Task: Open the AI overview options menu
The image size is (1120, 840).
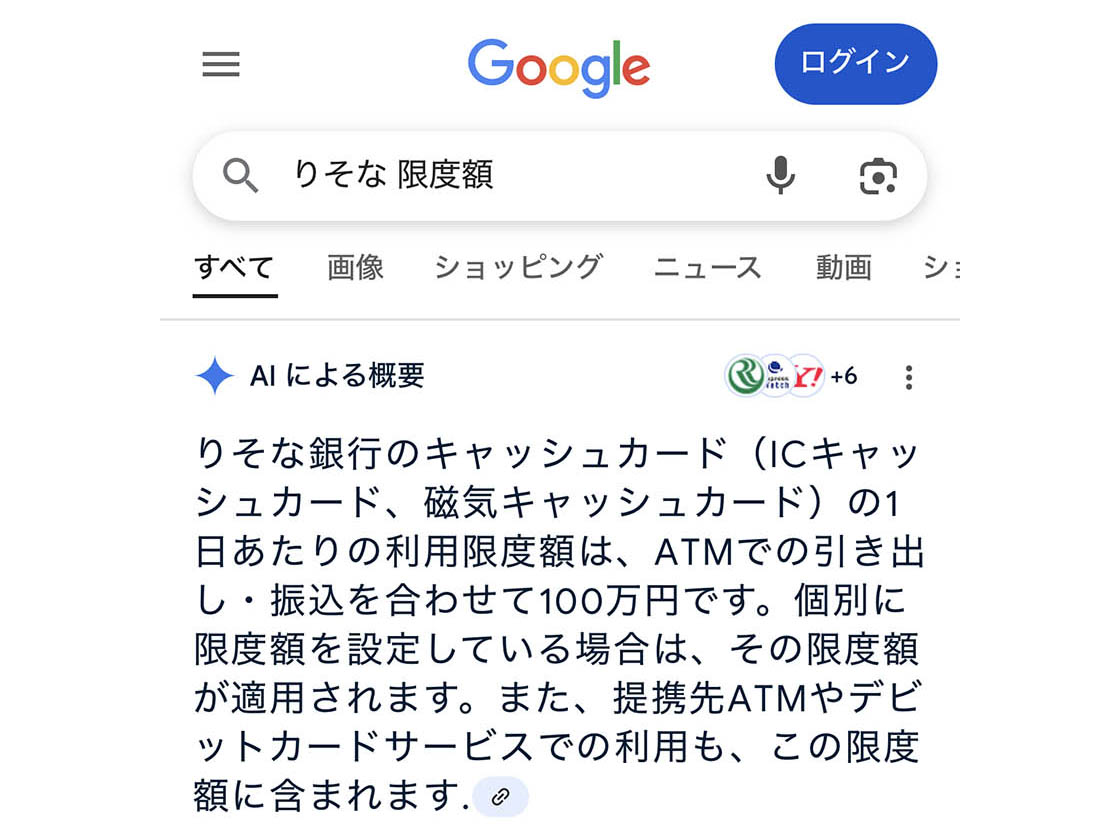Action: pos(908,377)
